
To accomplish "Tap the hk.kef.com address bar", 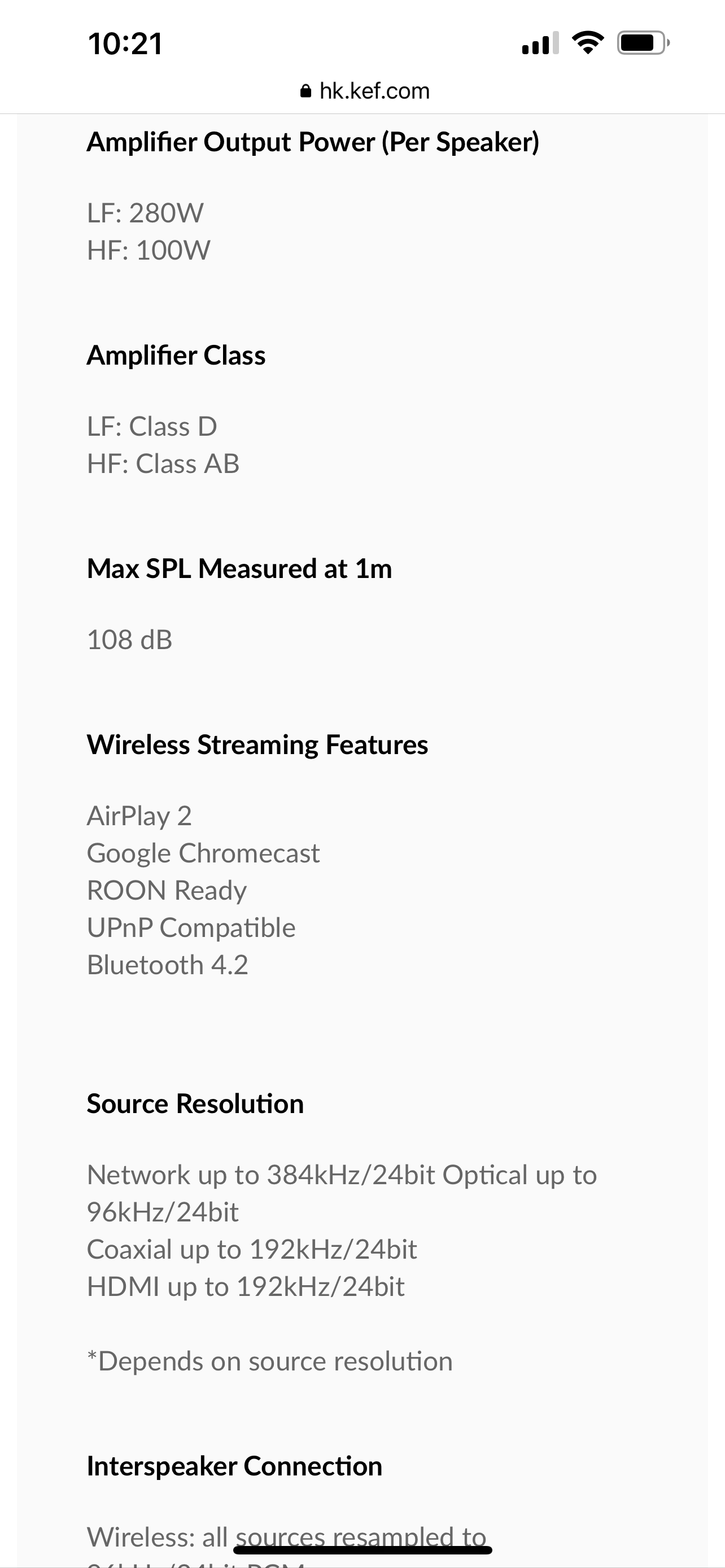I will pos(365,91).
